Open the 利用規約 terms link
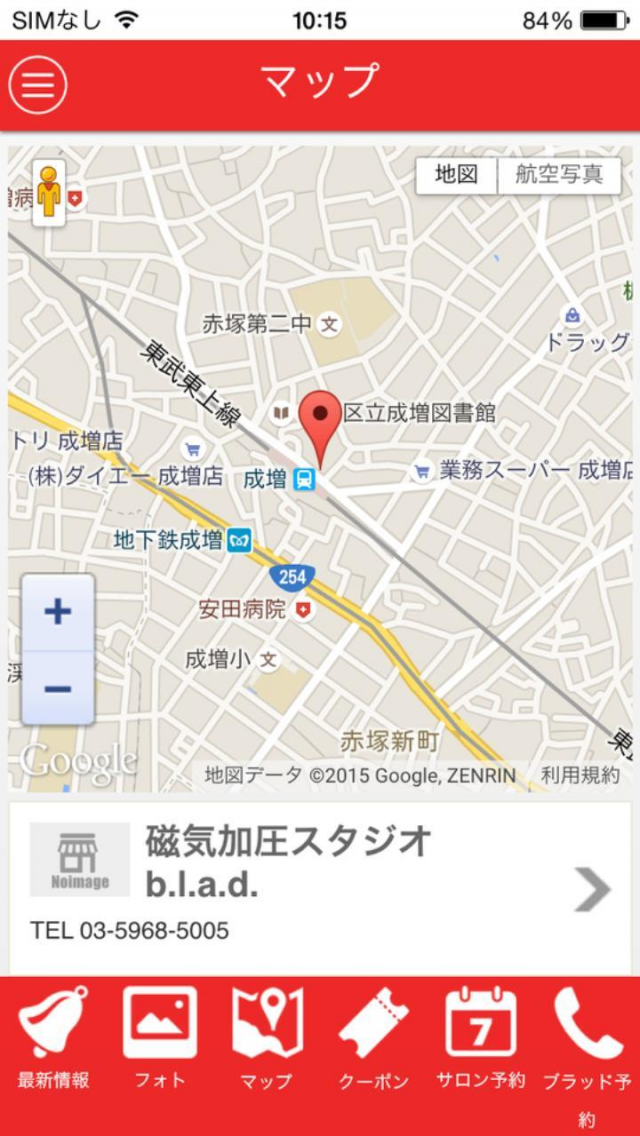The width and height of the screenshot is (640, 1136). [580, 774]
